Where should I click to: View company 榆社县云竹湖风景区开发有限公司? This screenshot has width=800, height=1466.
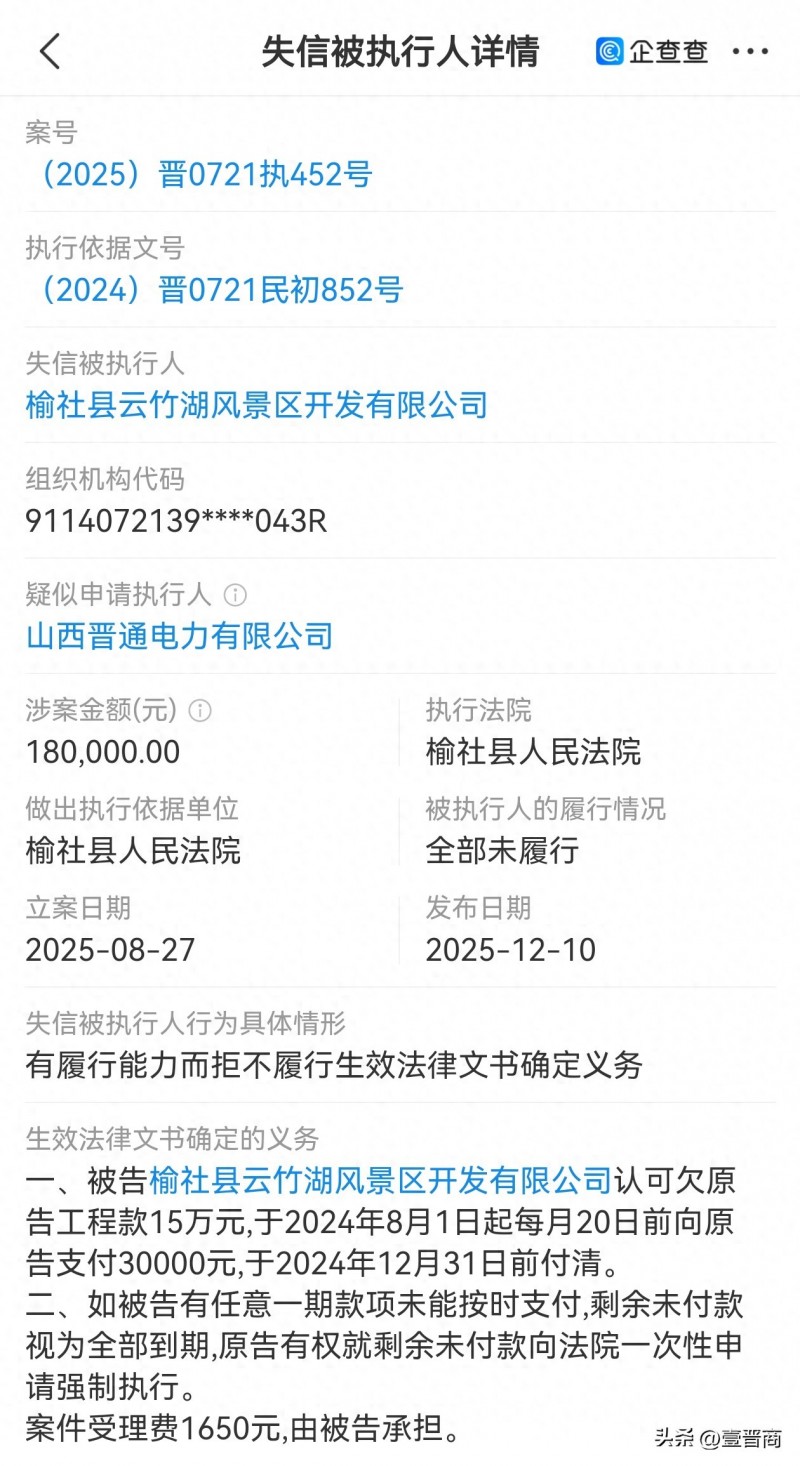(255, 406)
